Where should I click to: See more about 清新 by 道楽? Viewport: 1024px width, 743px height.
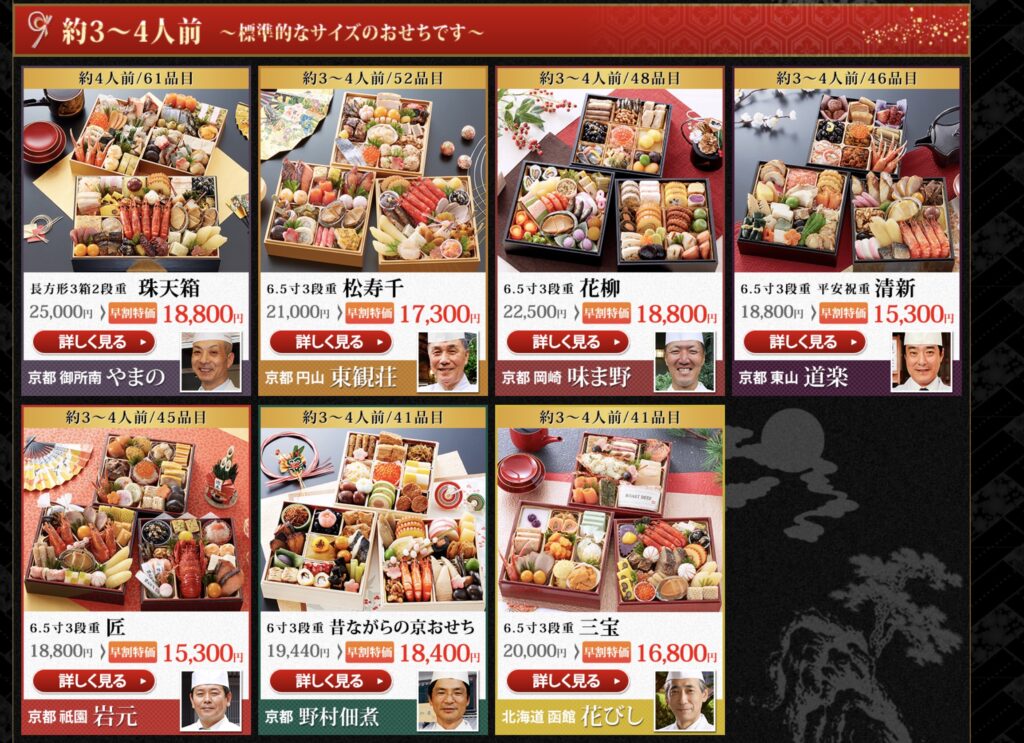[x=804, y=342]
